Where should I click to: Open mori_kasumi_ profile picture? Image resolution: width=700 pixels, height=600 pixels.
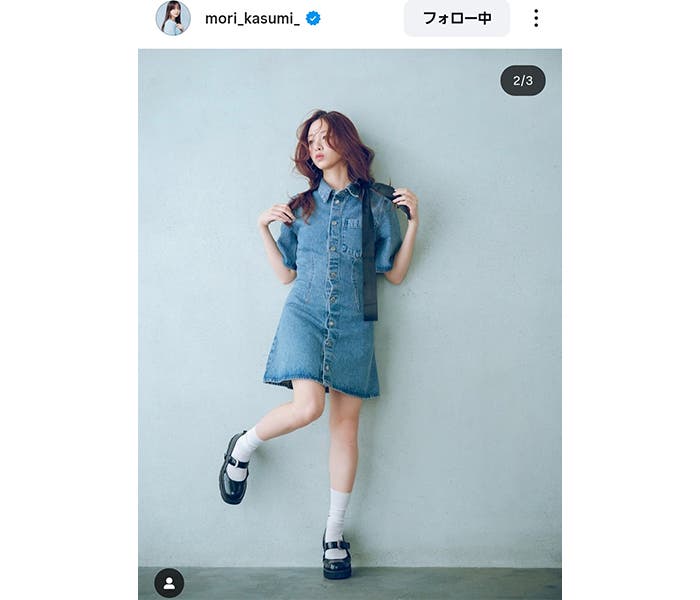pos(172,18)
